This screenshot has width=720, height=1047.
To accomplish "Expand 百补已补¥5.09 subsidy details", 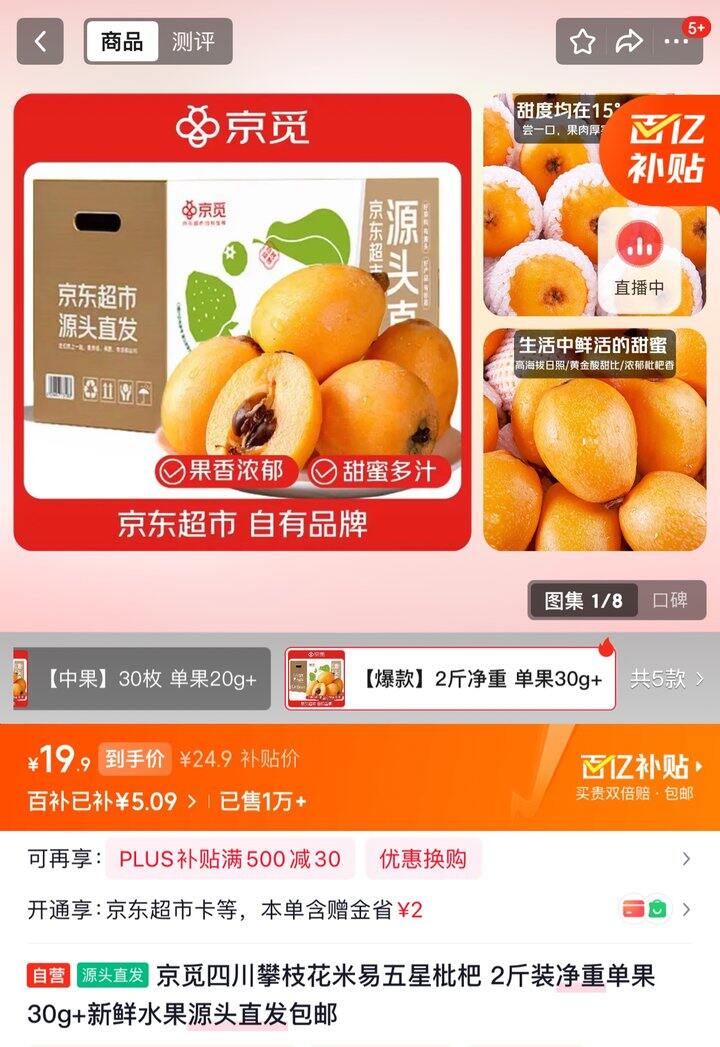I will pyautogui.click(x=112, y=801).
